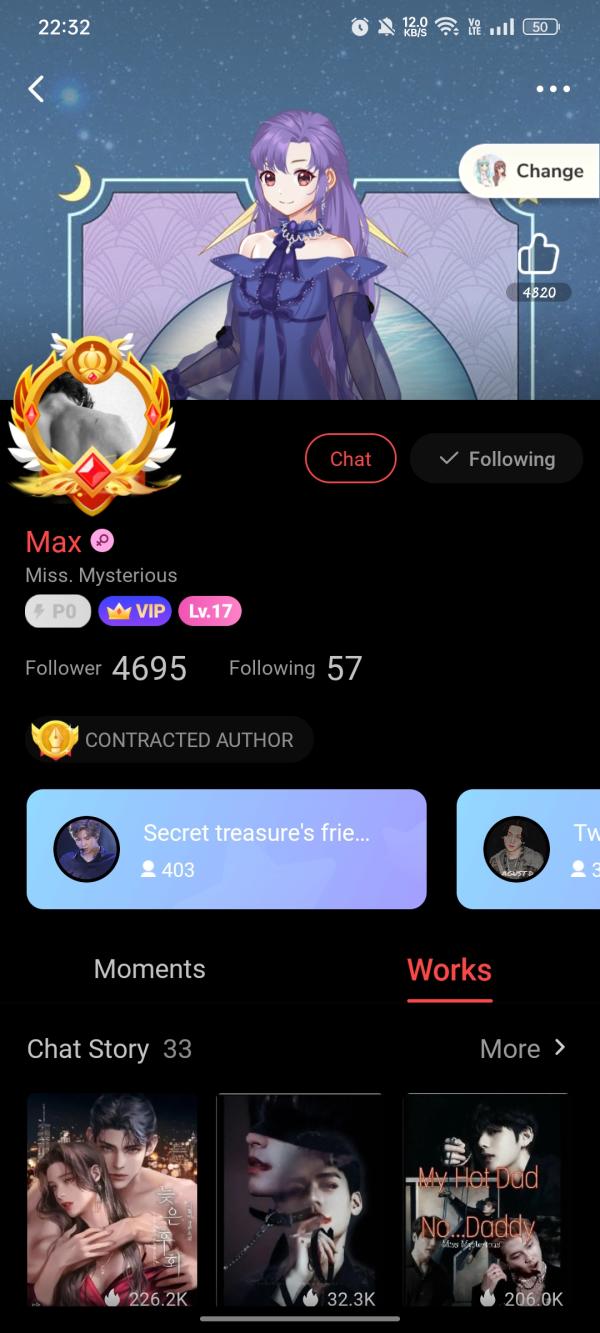View the Follower list
Screen dimensions: 600x1333
tap(106, 668)
